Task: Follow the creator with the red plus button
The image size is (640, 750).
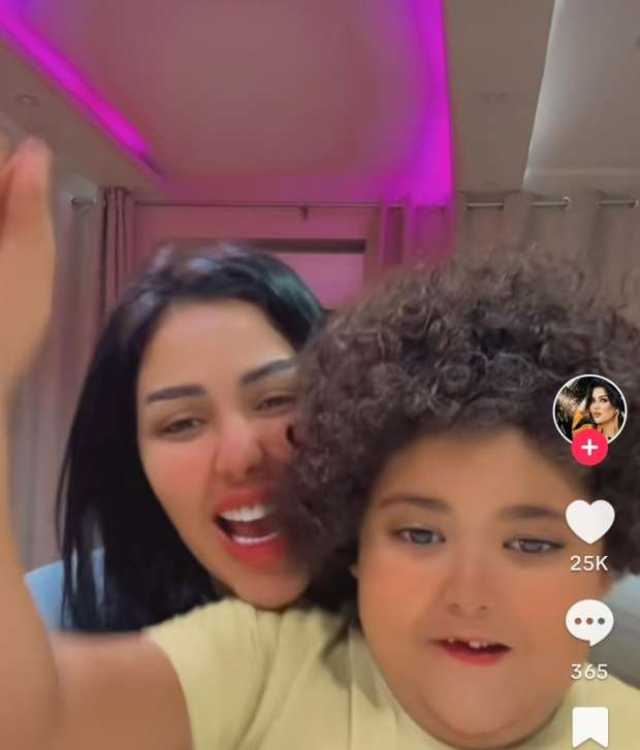Action: 589,448
